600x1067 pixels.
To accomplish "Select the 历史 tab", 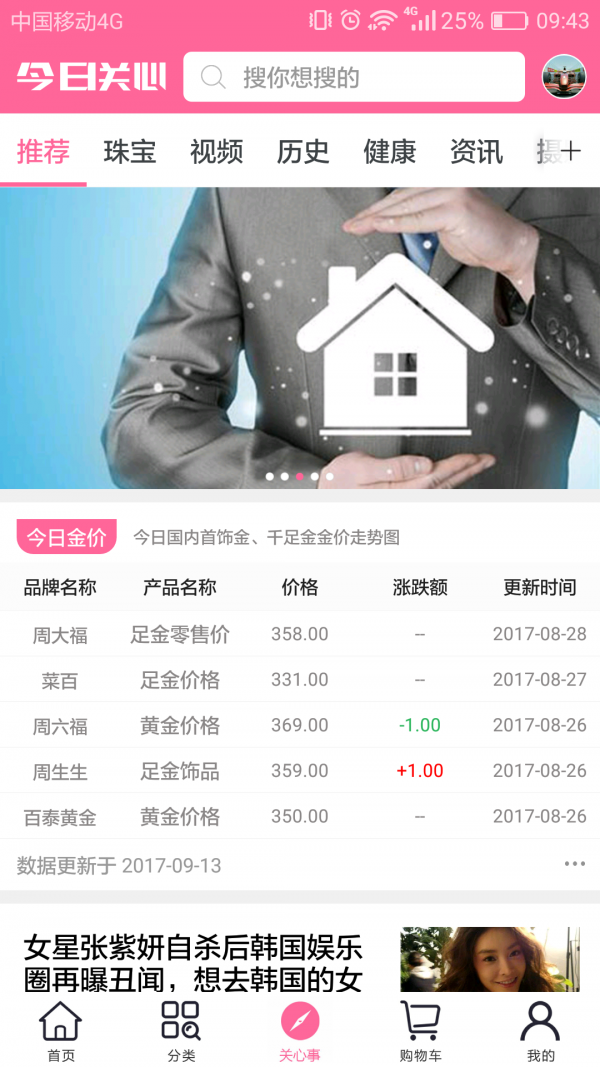I will (x=303, y=152).
